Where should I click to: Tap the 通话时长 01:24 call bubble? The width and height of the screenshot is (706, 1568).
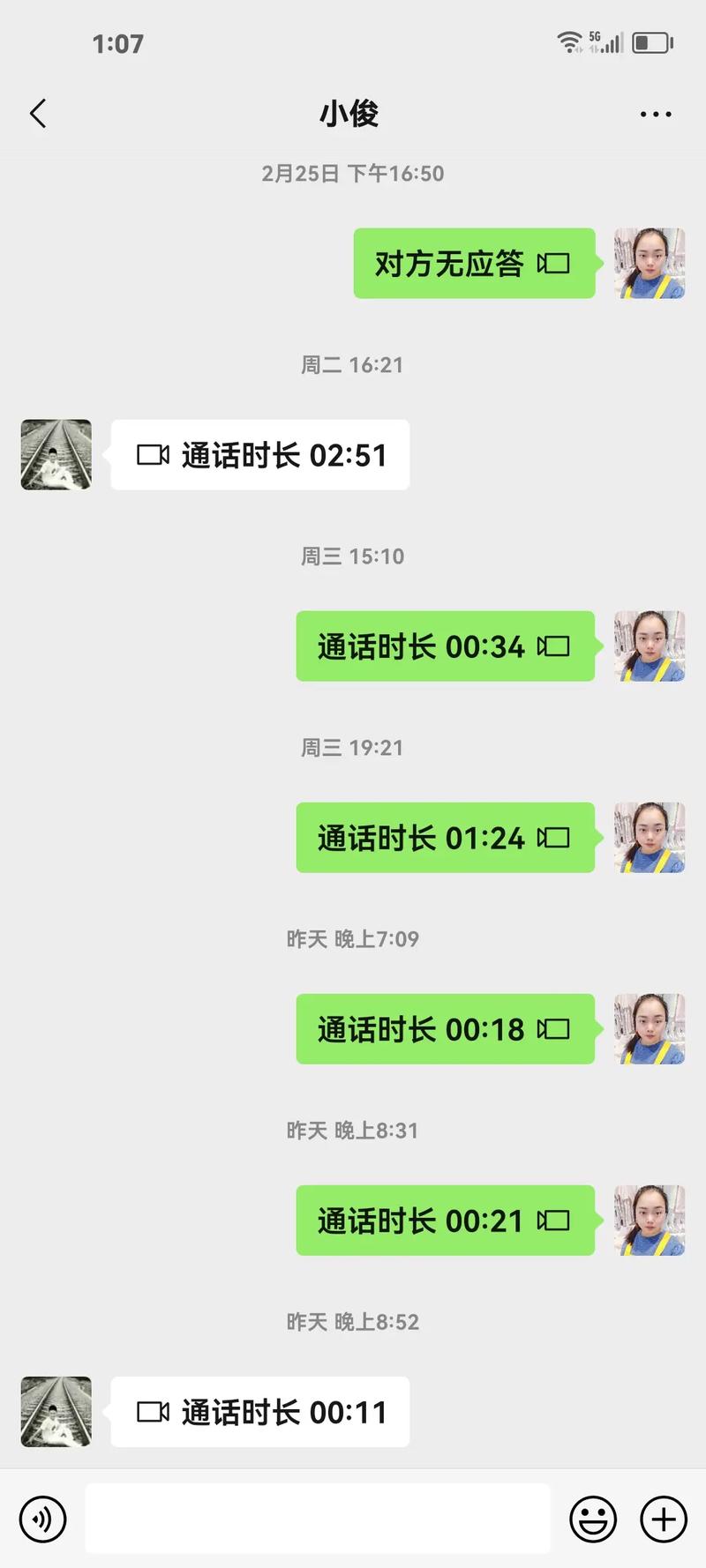445,838
